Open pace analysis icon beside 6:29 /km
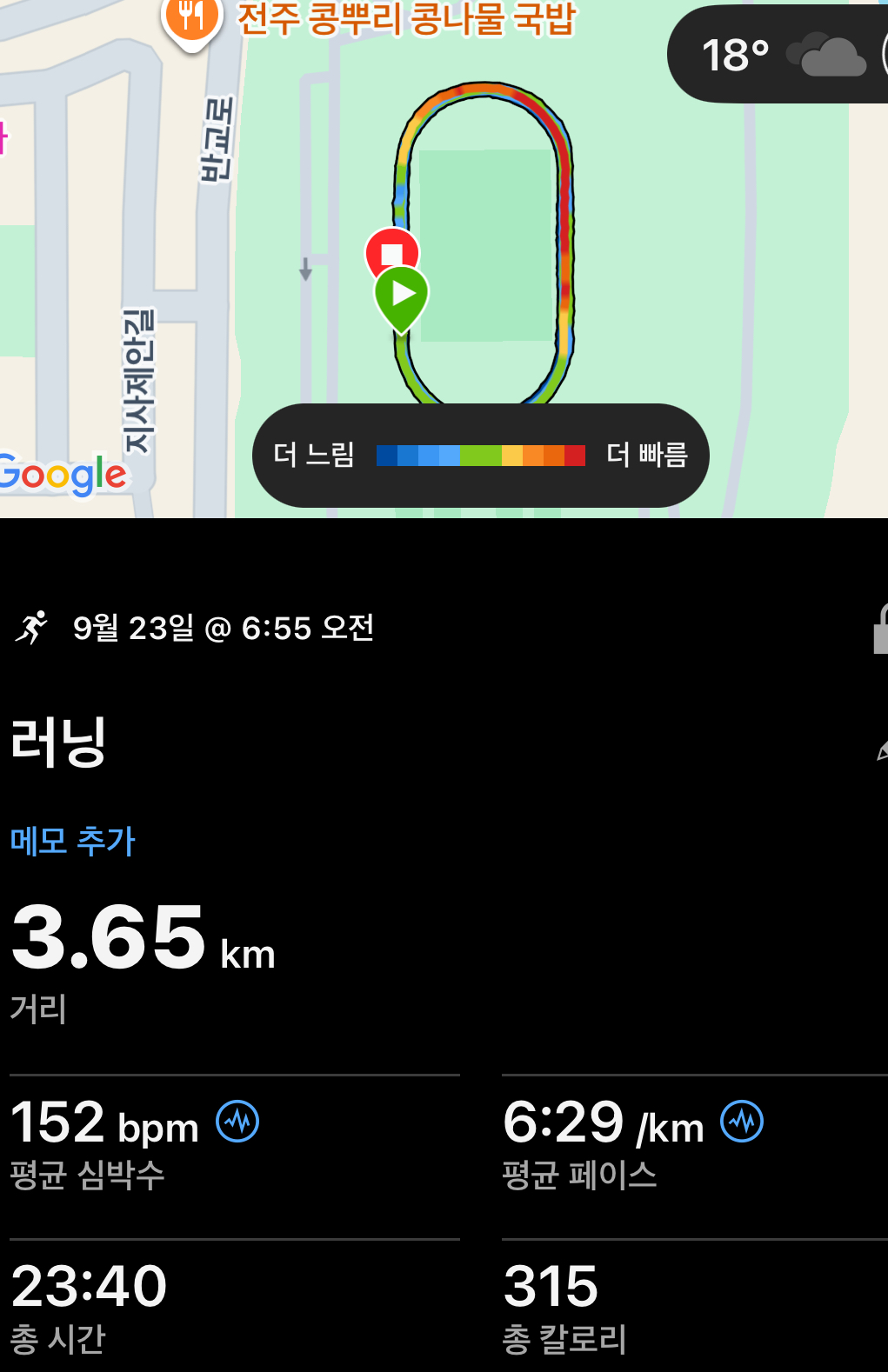The width and height of the screenshot is (888, 1372). 742,1122
